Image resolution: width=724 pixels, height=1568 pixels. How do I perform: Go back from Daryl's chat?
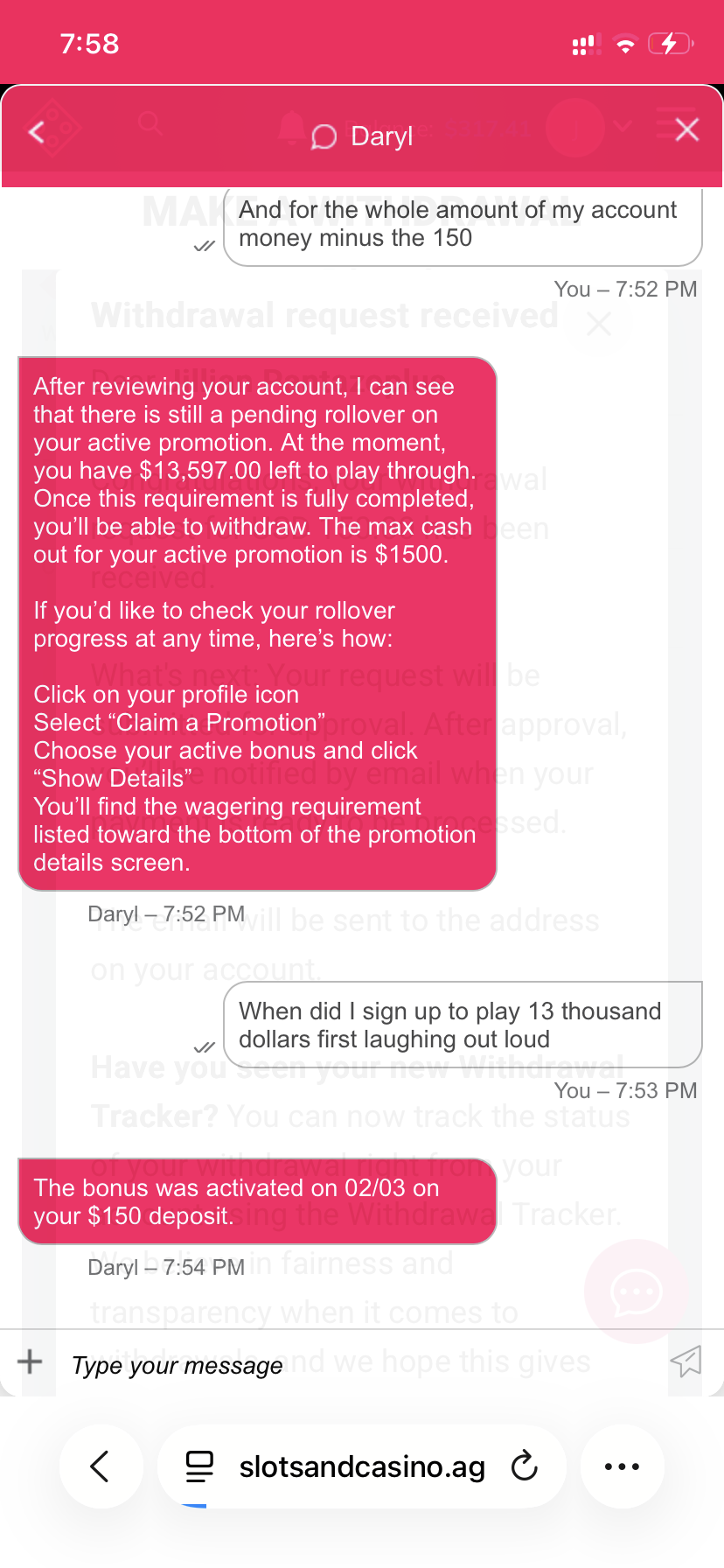click(37, 133)
